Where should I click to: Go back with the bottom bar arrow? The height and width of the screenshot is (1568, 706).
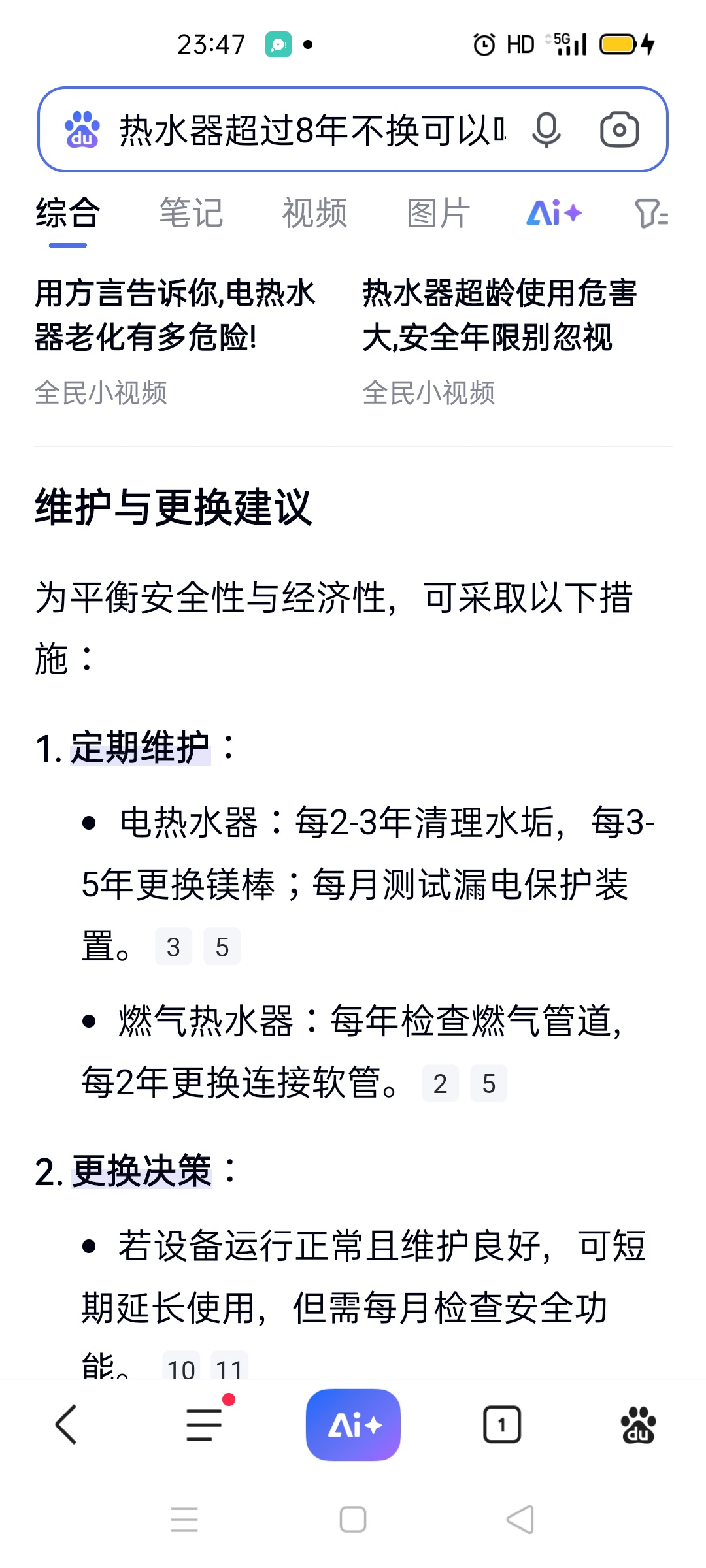66,1424
